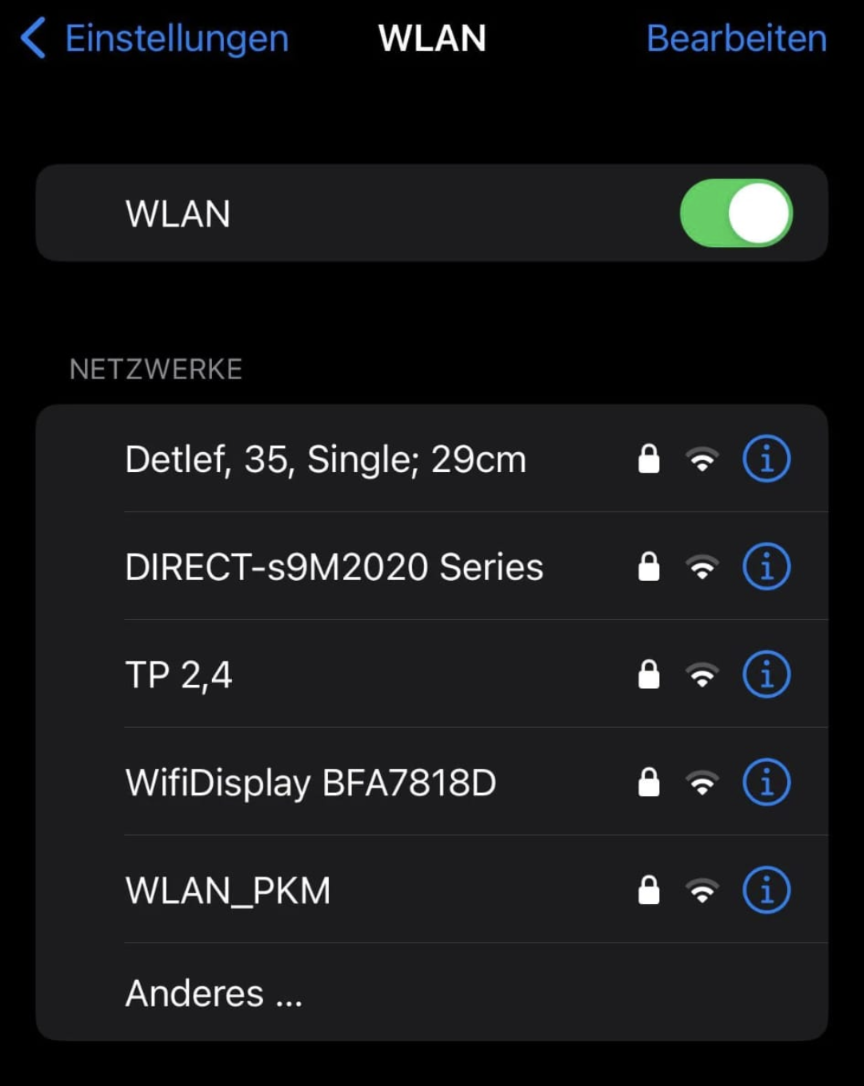Choose Anderes … to add network
864x1086 pixels.
[214, 993]
